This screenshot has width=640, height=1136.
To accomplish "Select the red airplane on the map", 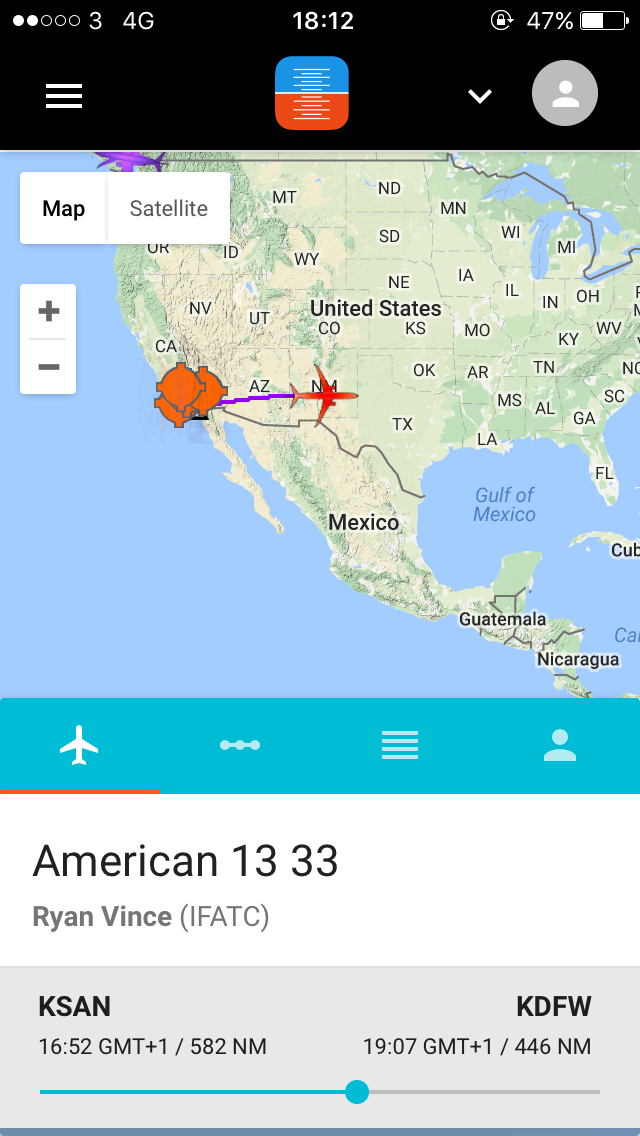I will 324,396.
